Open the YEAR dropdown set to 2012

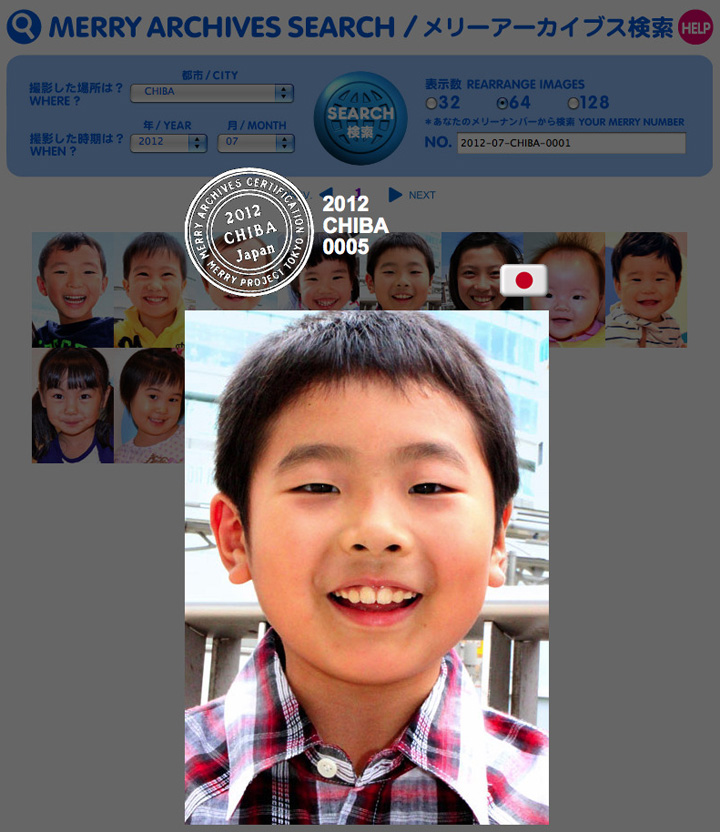[x=168, y=143]
